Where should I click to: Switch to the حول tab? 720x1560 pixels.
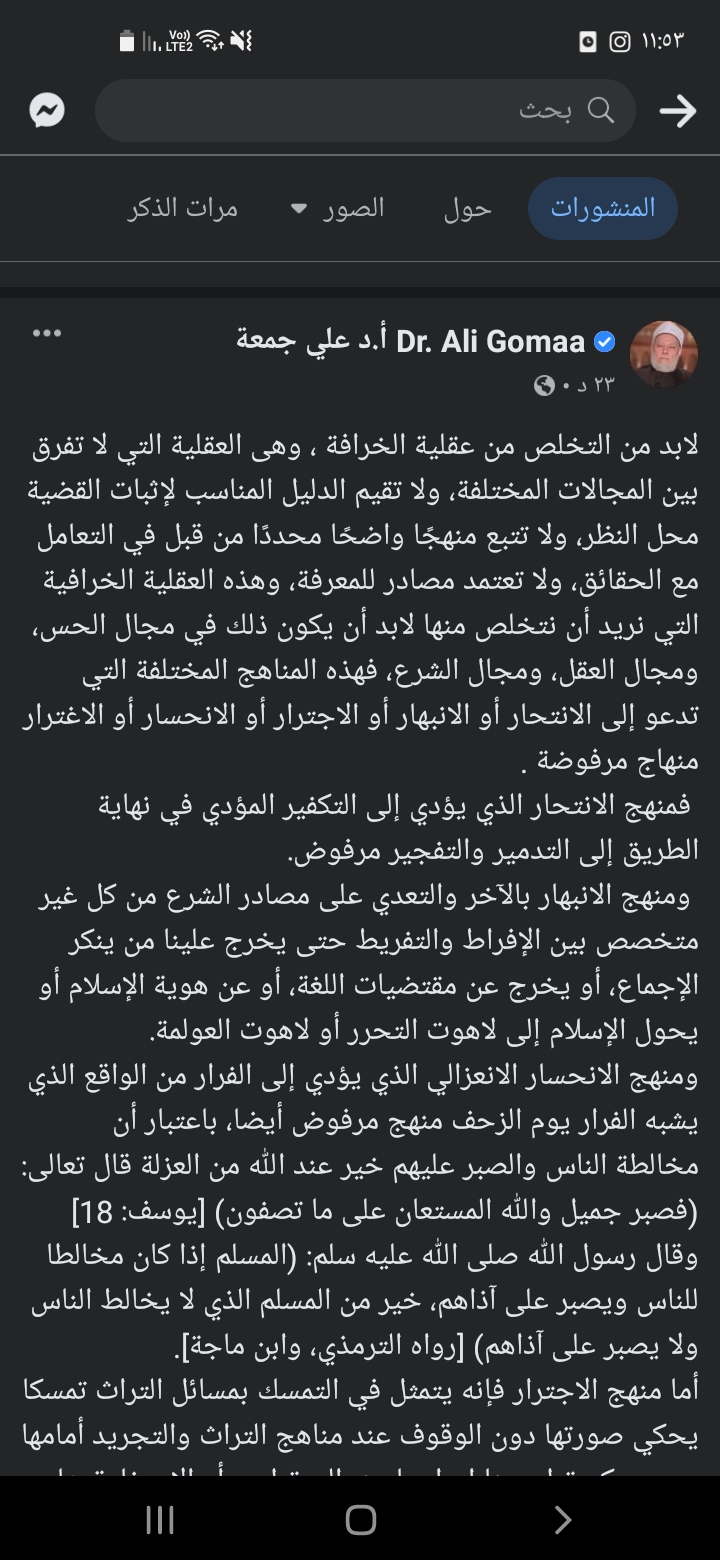tap(467, 208)
